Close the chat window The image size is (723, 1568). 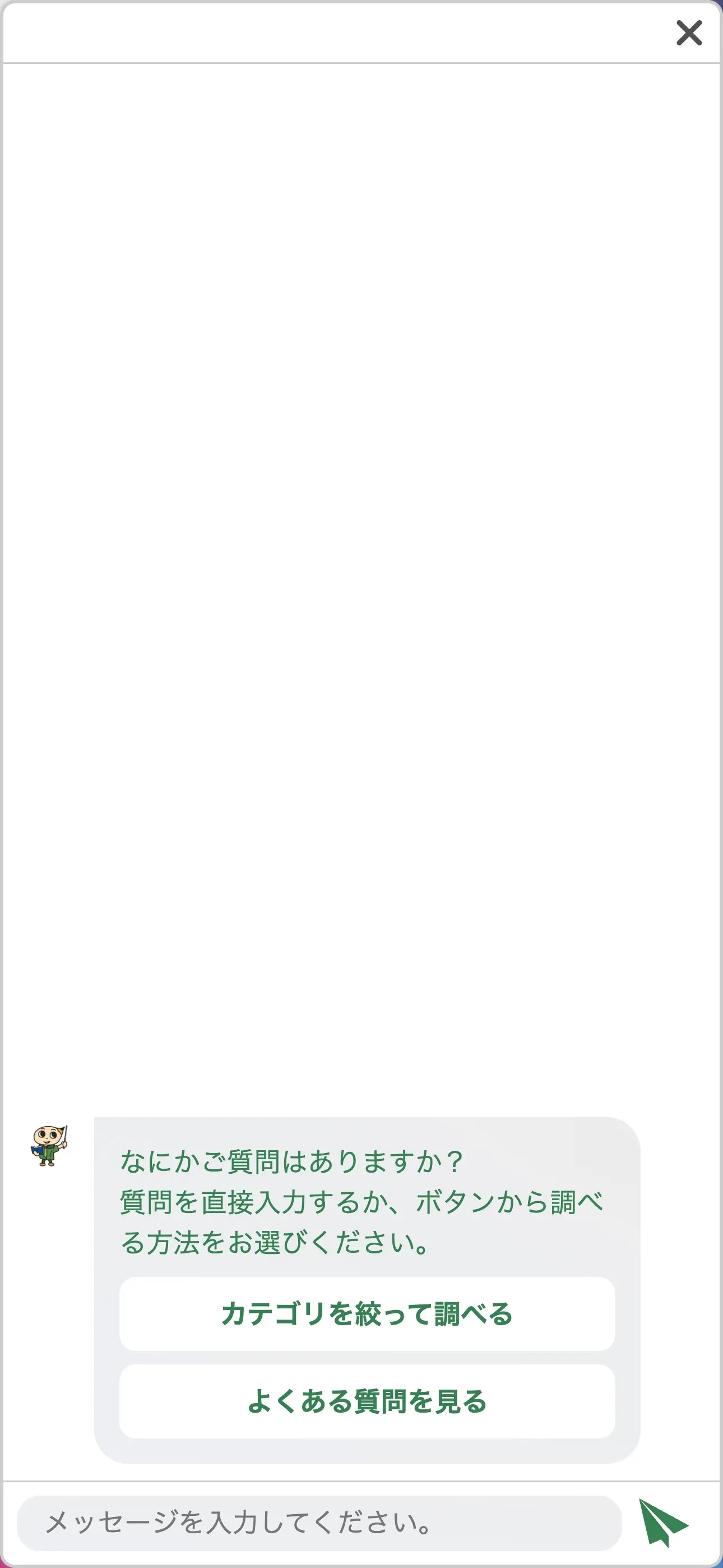[x=689, y=33]
